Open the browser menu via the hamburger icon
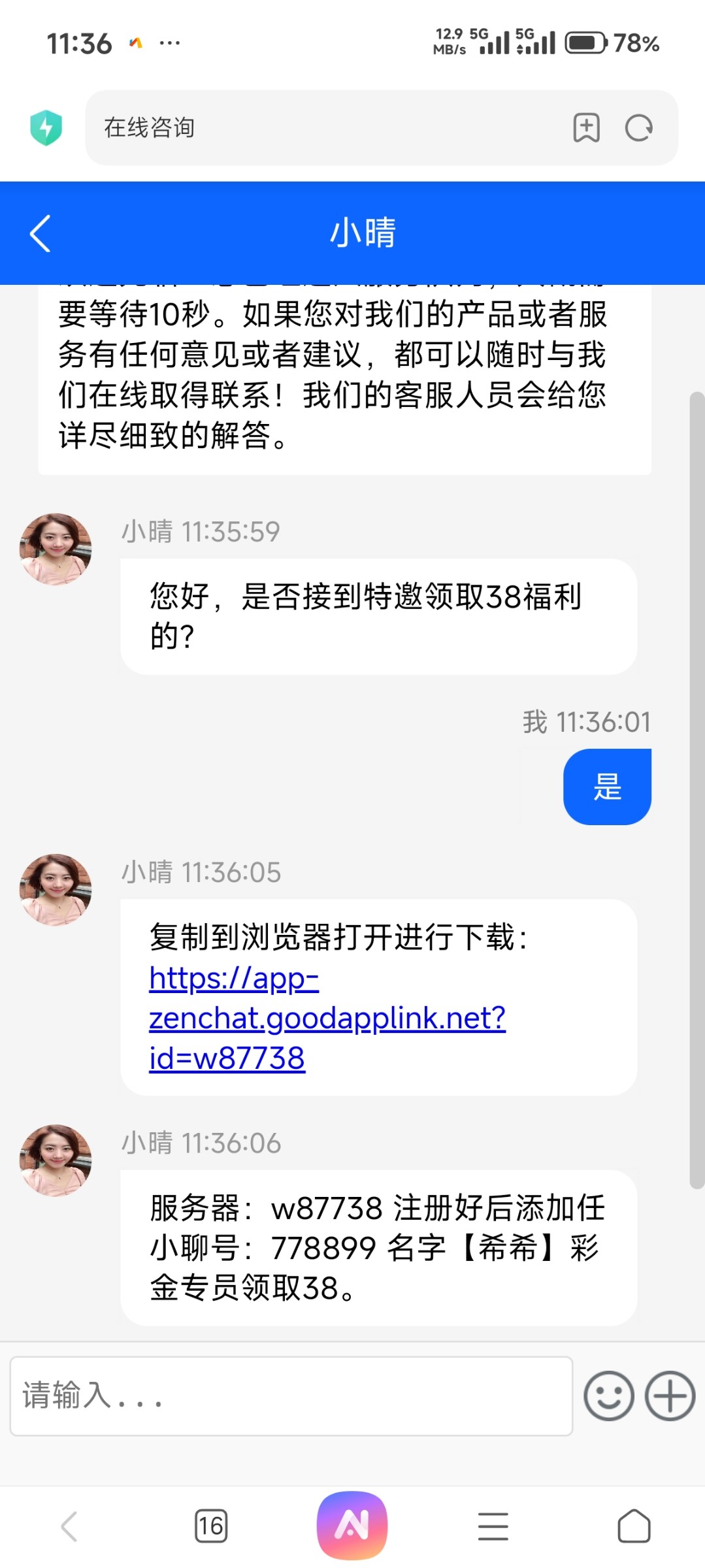 [493, 1524]
